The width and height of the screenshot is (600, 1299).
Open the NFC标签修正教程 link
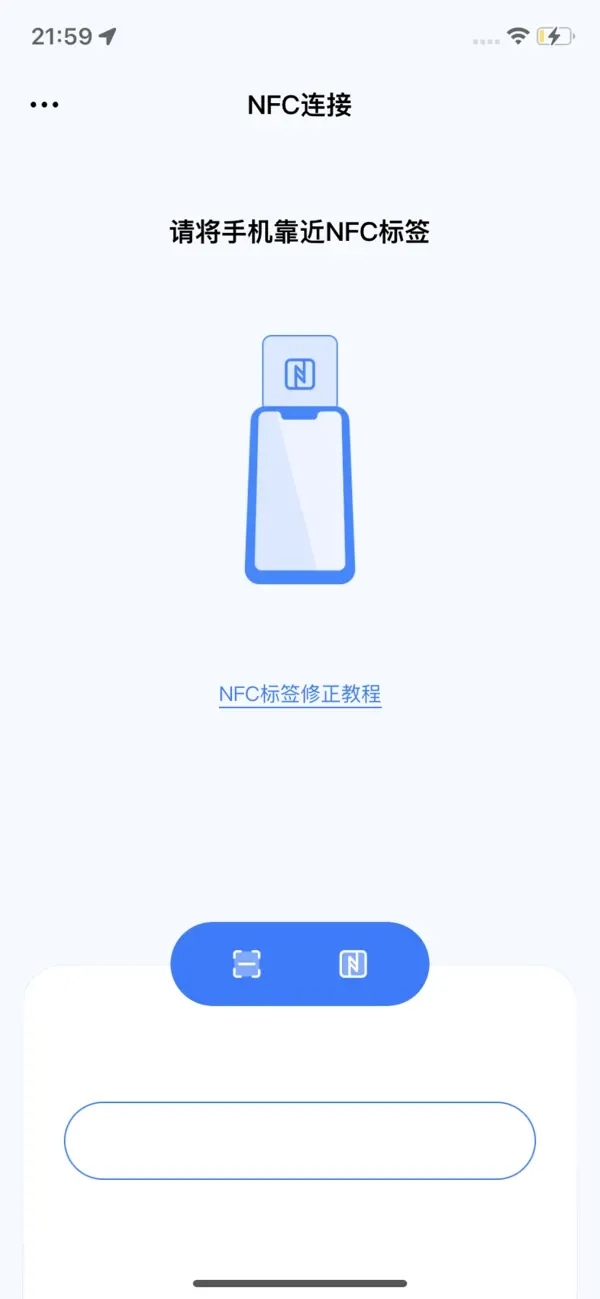[300, 694]
